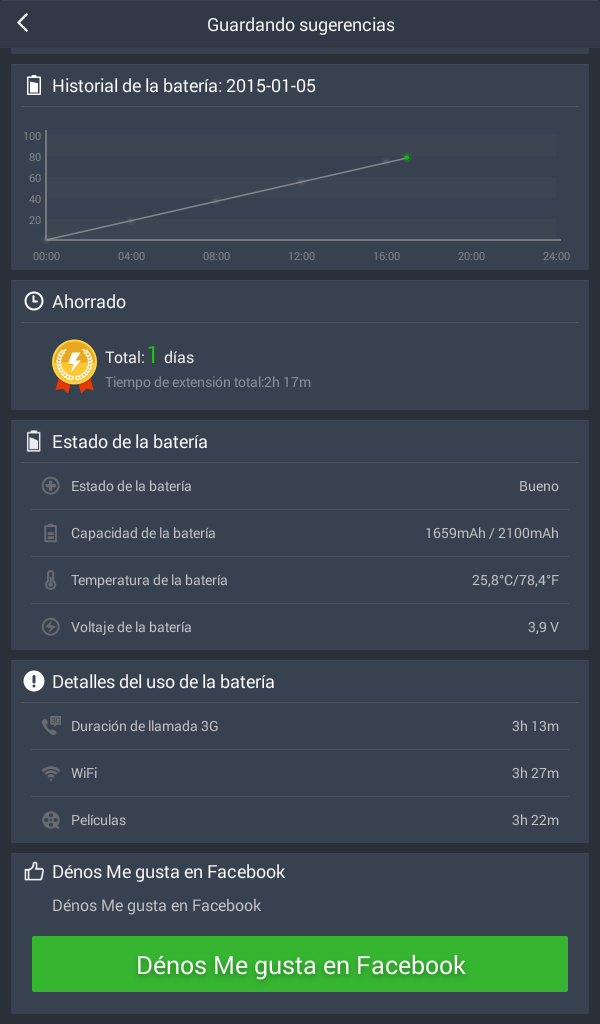Tap the green Dénos Me gusta en Facebook button
This screenshot has height=1024, width=600.
tap(300, 964)
